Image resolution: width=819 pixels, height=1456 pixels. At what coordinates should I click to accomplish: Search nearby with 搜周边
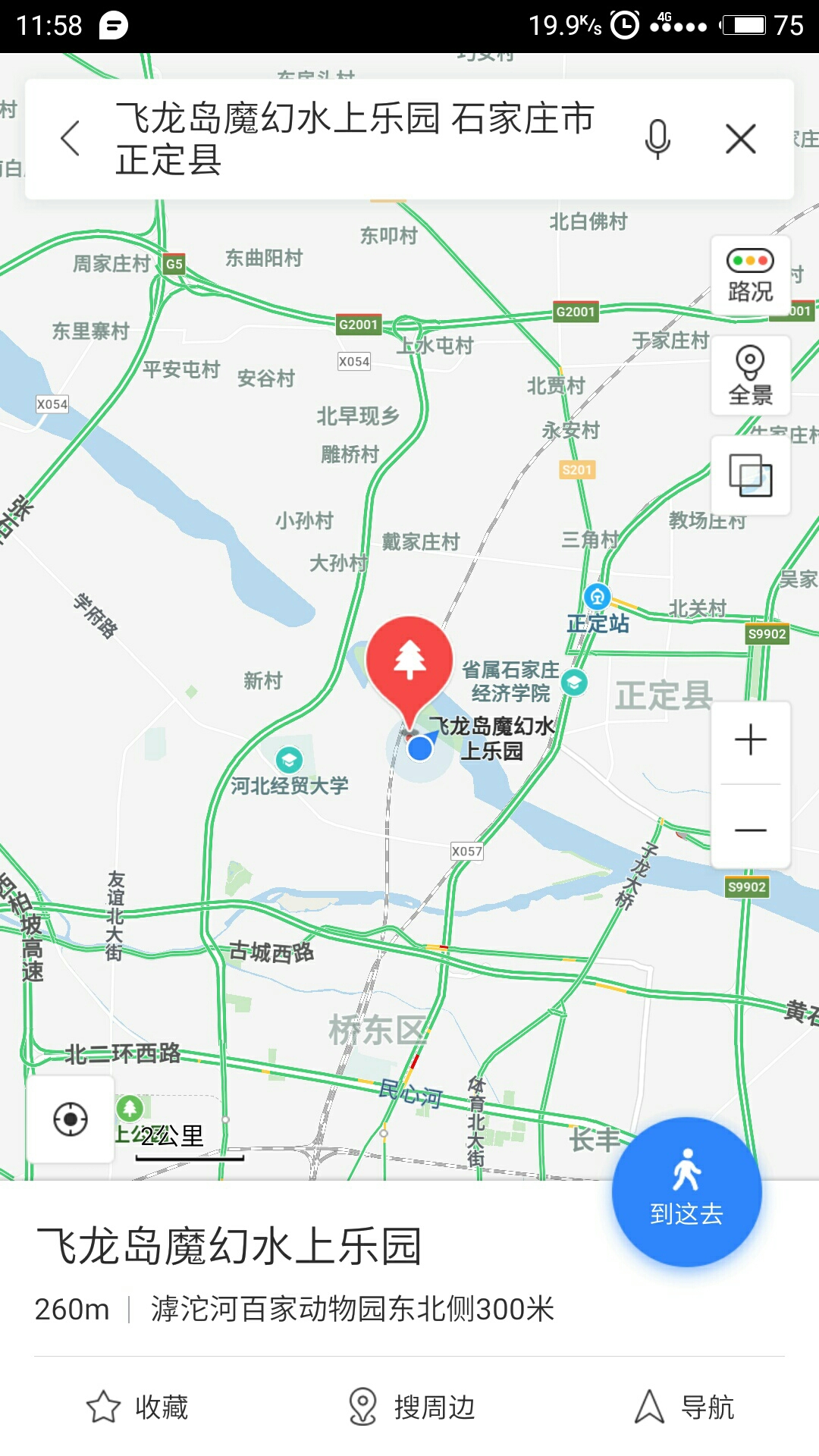[x=410, y=1407]
